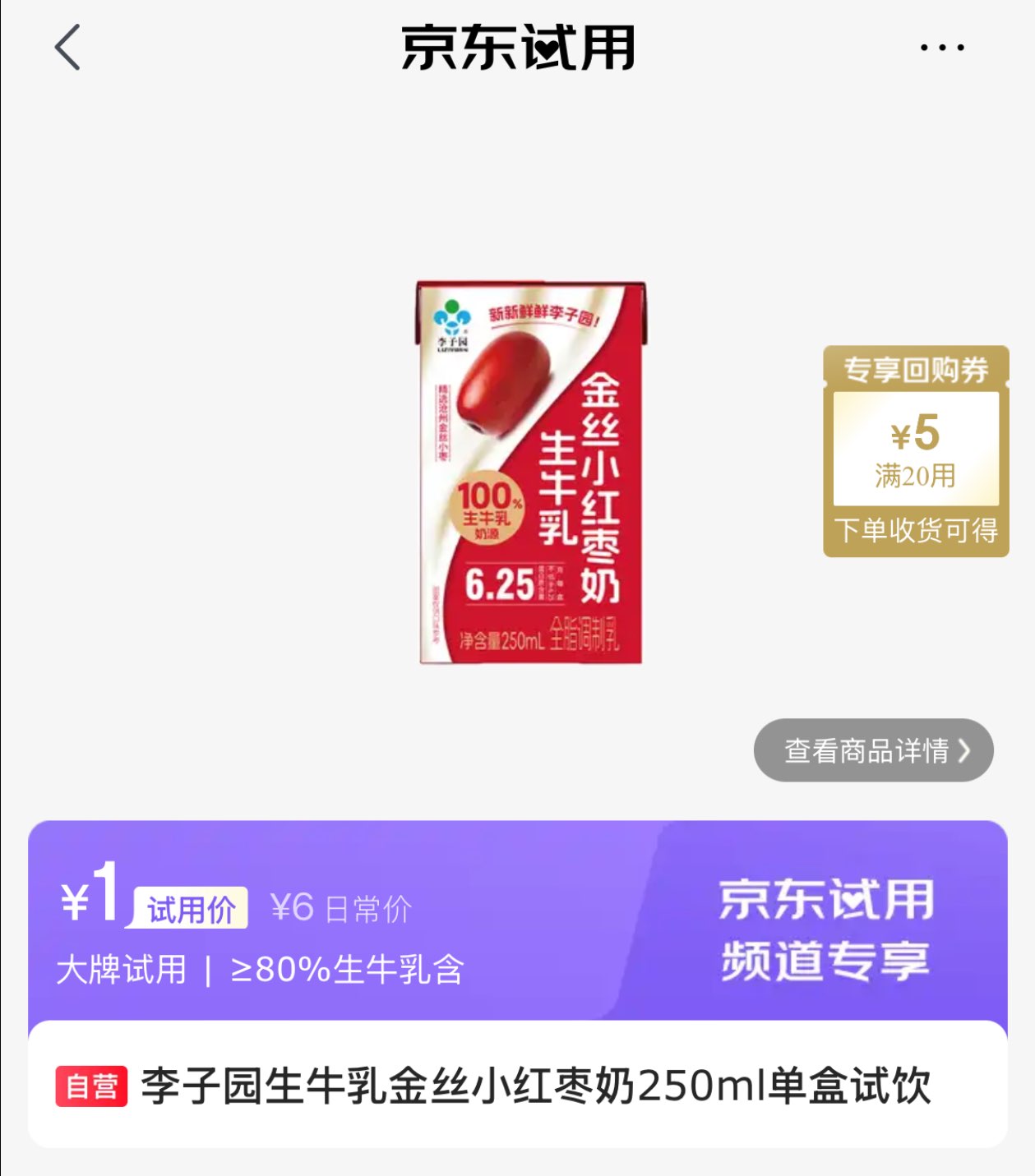Image resolution: width=1035 pixels, height=1176 pixels.
Task: Open the 李子园 milk product image
Action: click(531, 472)
